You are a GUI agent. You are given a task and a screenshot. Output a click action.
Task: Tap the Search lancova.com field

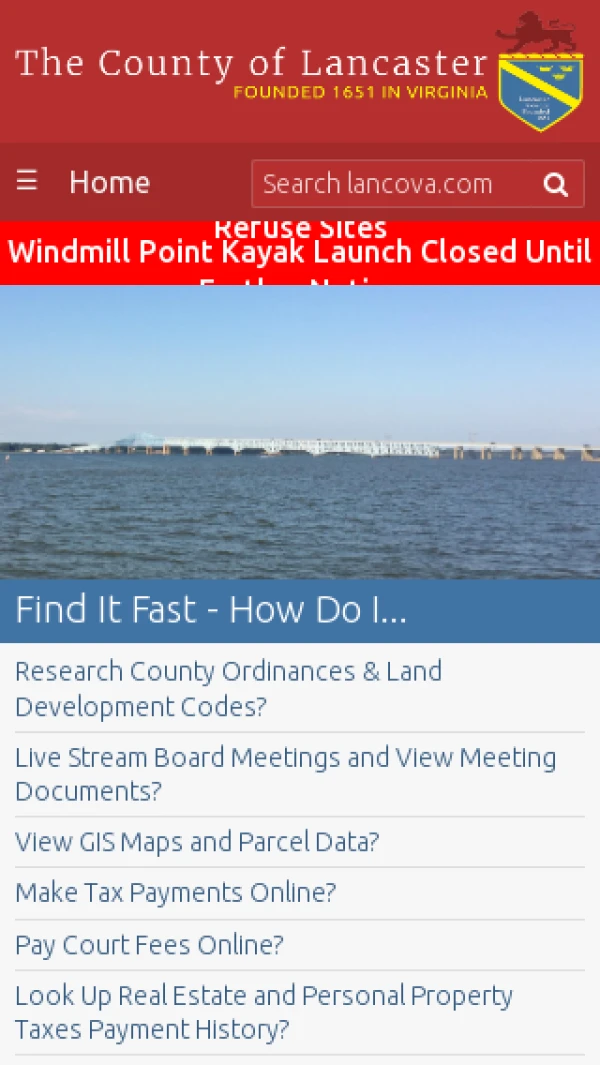click(x=390, y=184)
